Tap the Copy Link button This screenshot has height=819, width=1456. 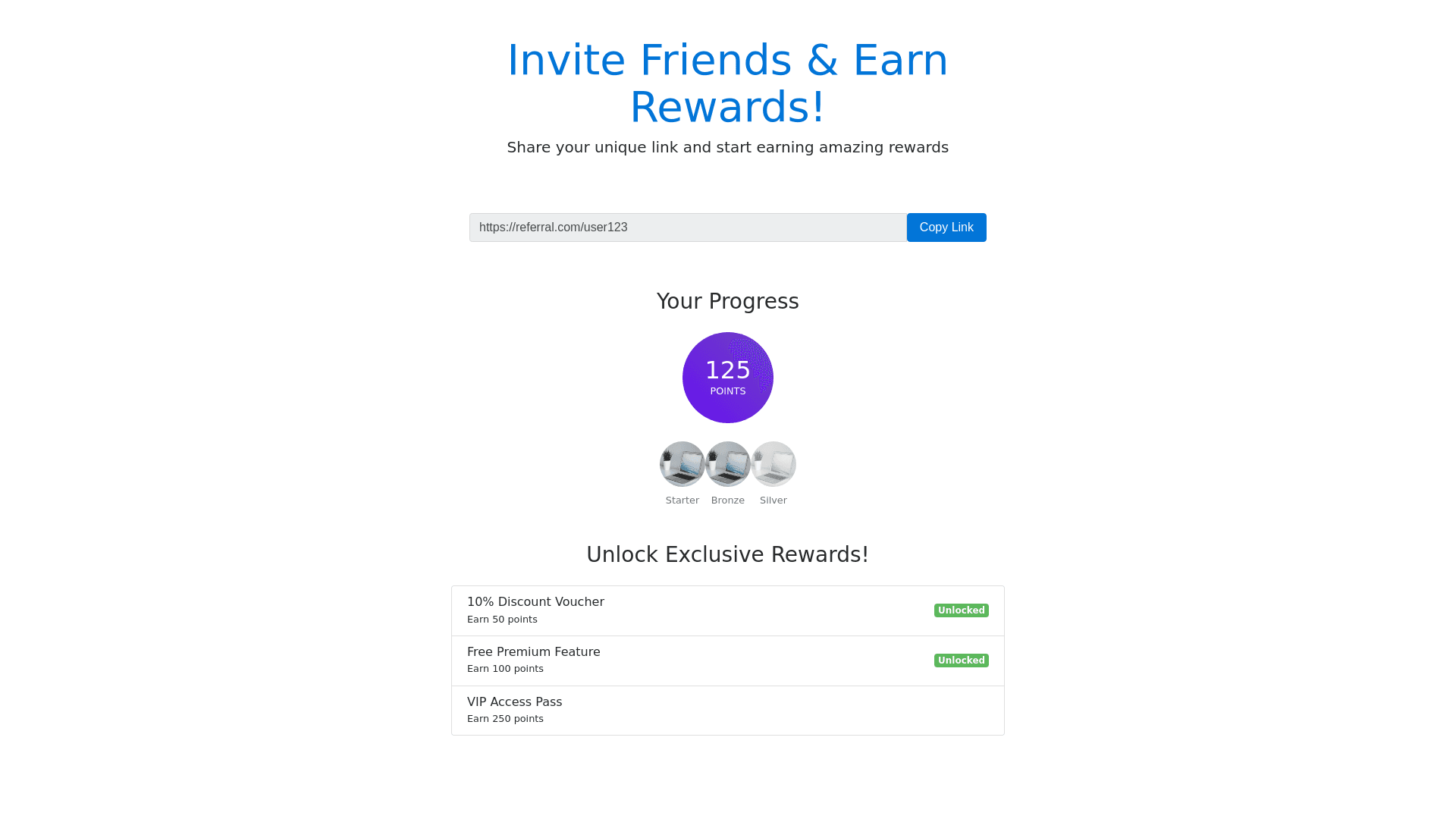pos(946,227)
